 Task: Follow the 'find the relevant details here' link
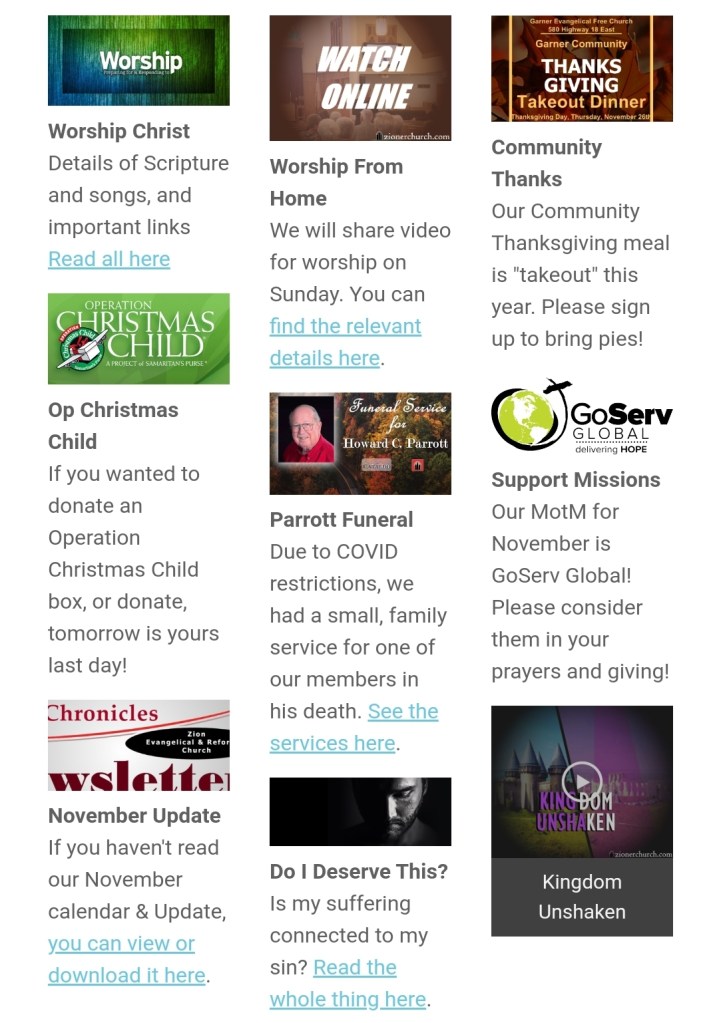(345, 327)
